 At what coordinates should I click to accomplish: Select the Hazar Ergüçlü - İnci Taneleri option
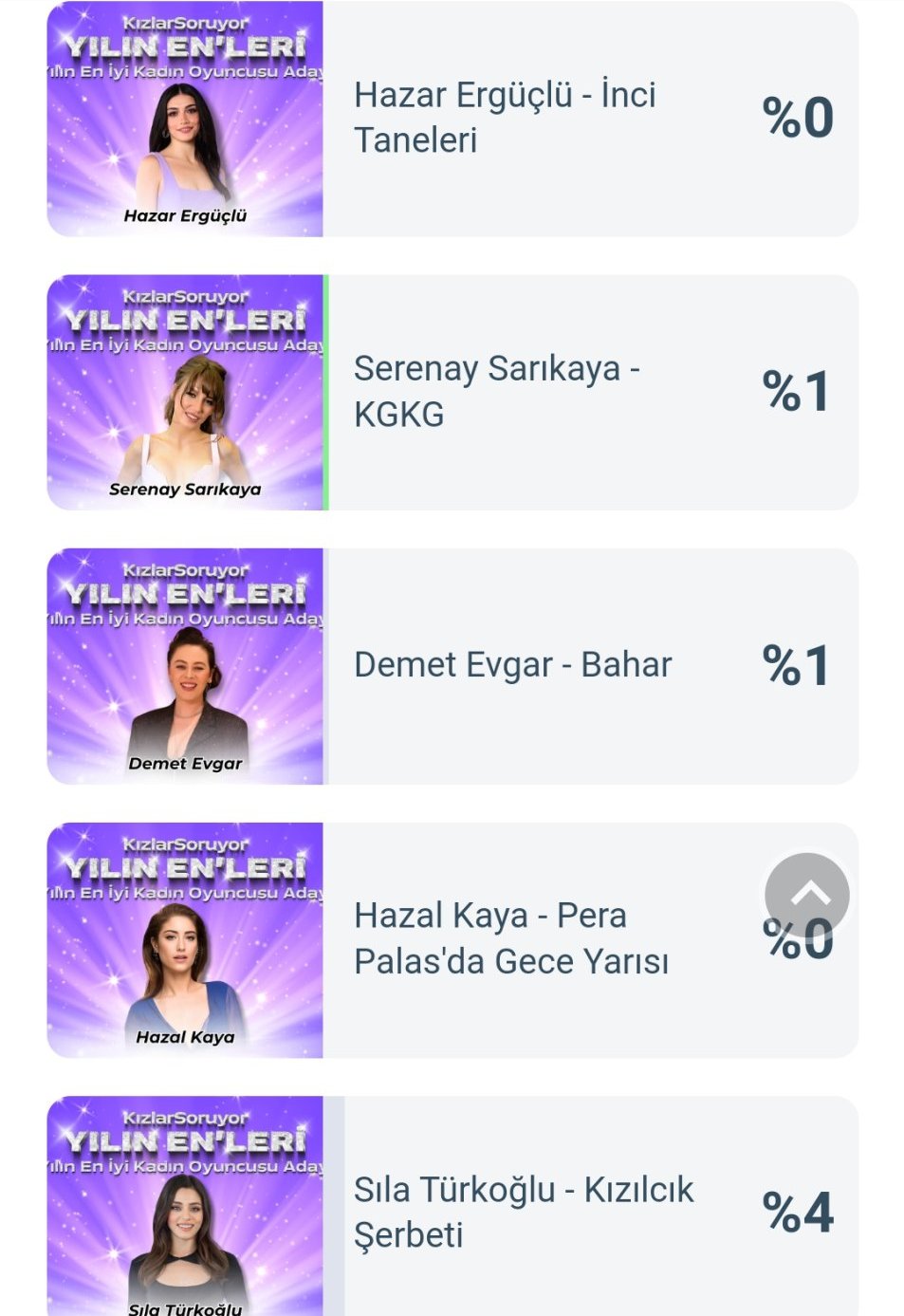point(505,119)
